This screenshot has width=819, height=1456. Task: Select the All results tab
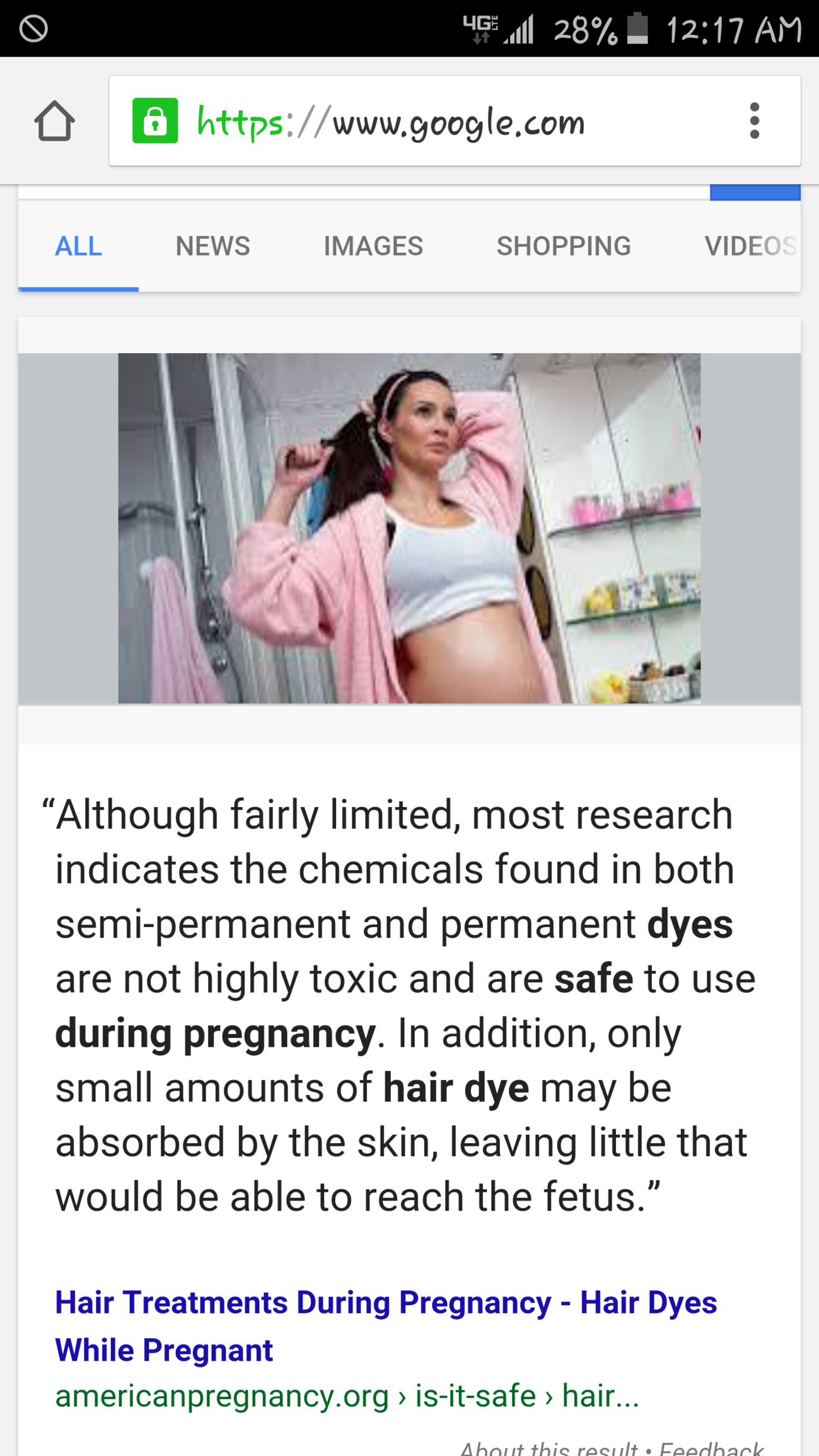(78, 246)
